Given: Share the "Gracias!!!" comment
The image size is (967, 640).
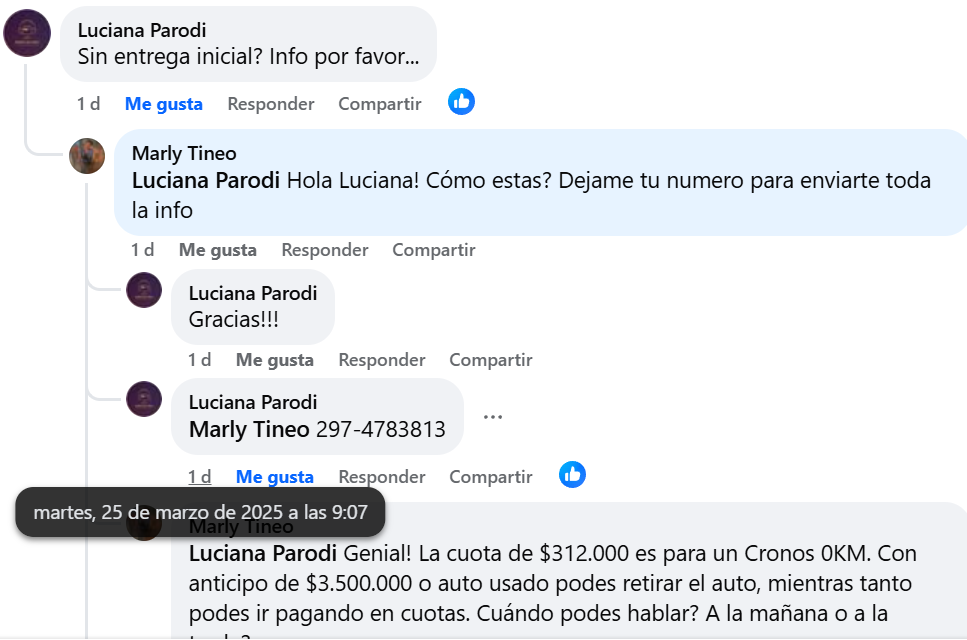Looking at the screenshot, I should point(490,360).
